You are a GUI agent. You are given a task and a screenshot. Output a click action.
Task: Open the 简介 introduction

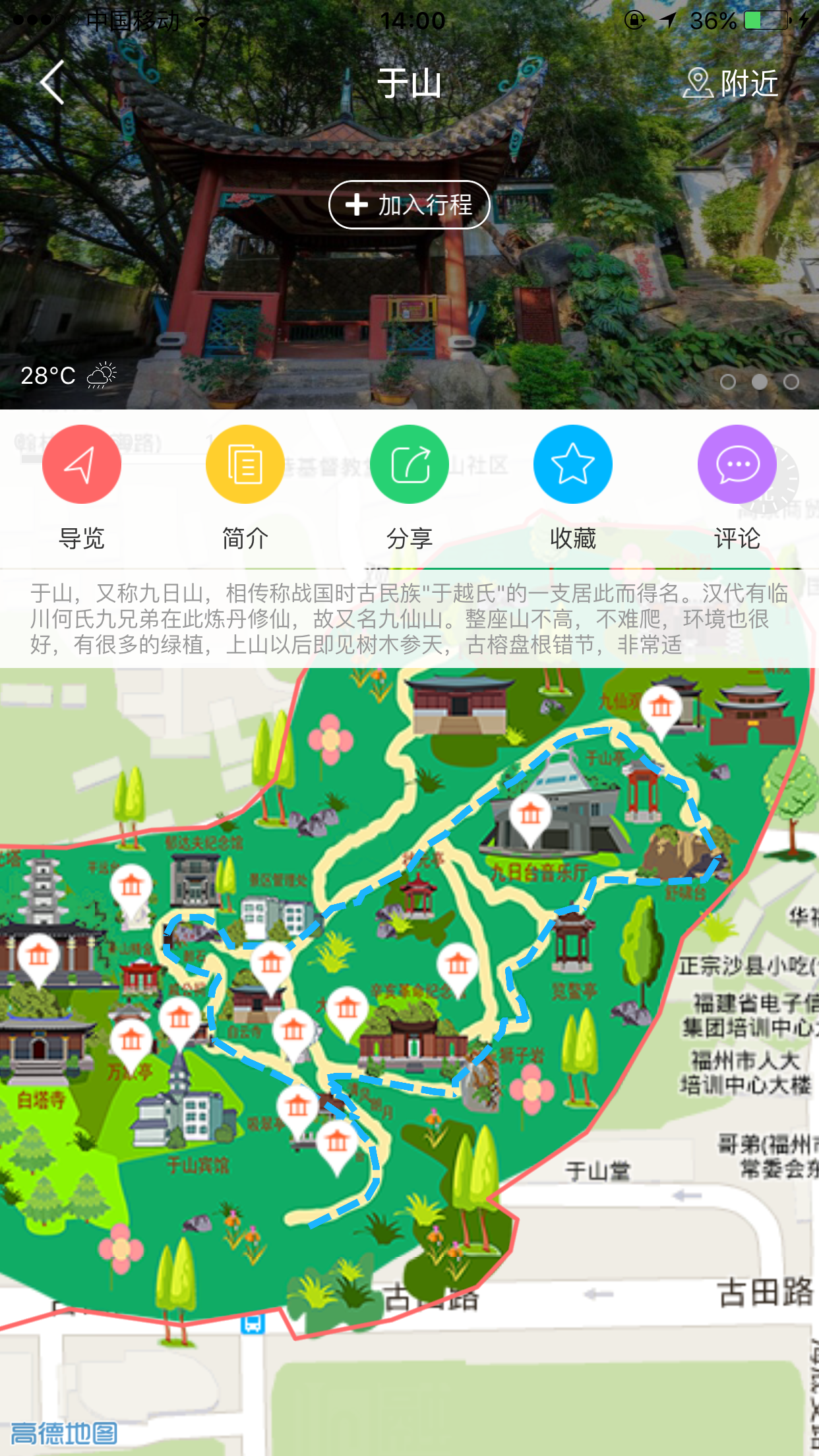coord(245,465)
